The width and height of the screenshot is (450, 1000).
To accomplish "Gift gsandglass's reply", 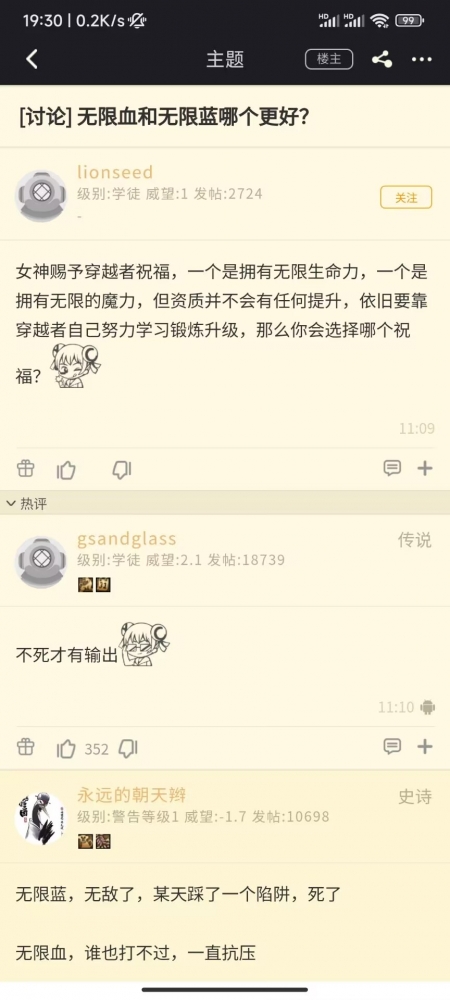I will point(25,746).
